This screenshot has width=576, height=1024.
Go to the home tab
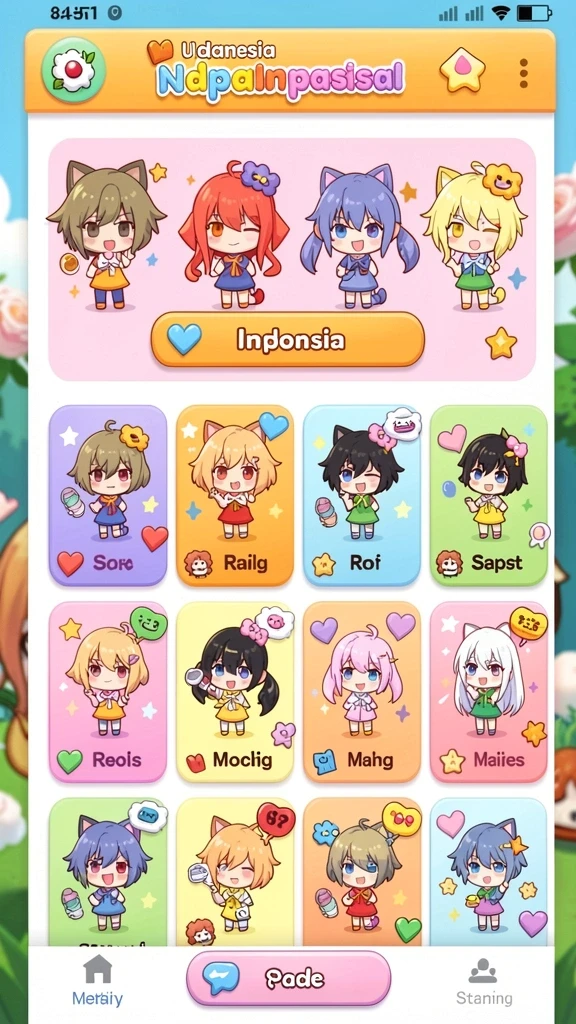point(97,980)
